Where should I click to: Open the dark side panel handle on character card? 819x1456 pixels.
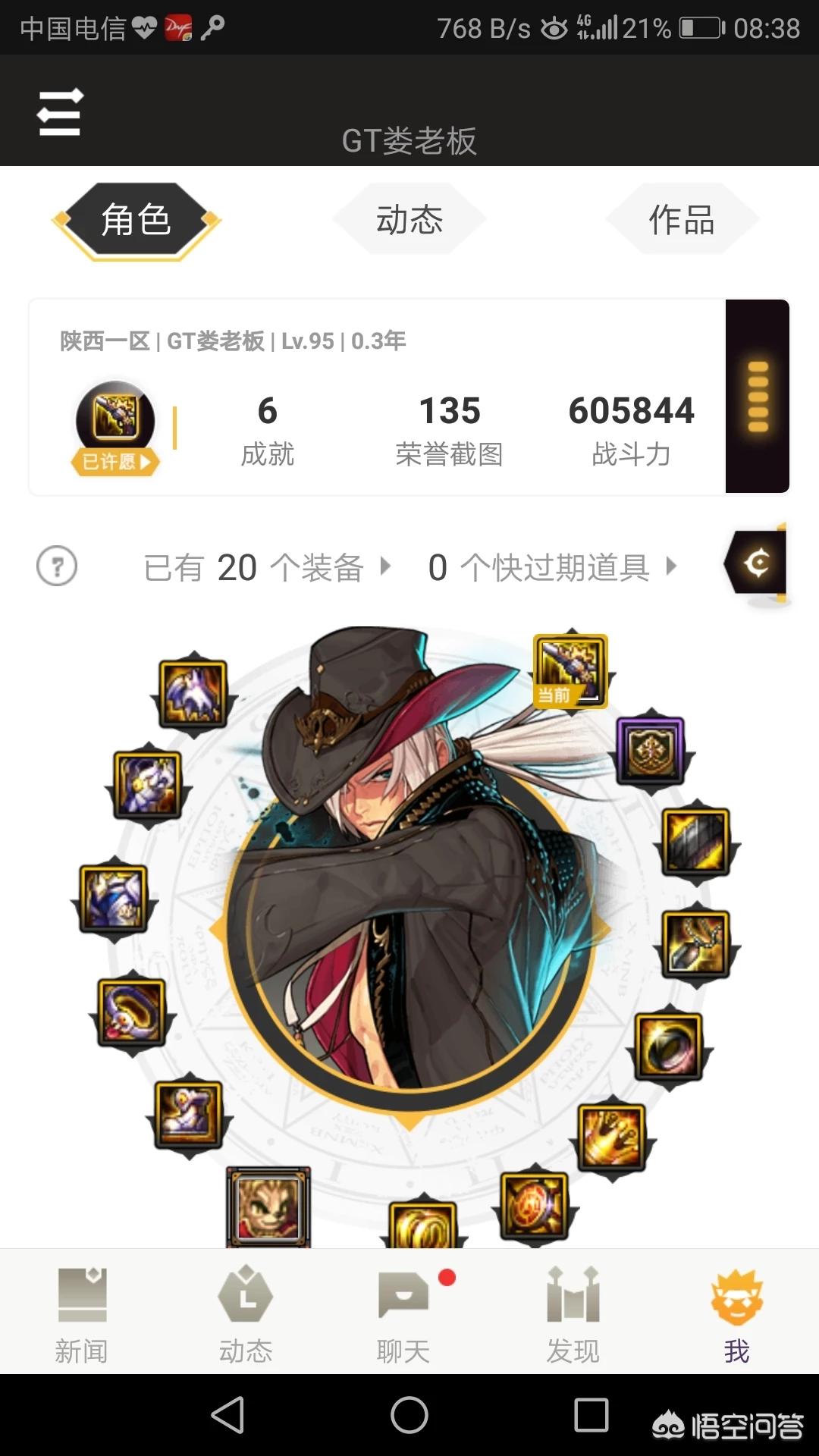(x=757, y=396)
